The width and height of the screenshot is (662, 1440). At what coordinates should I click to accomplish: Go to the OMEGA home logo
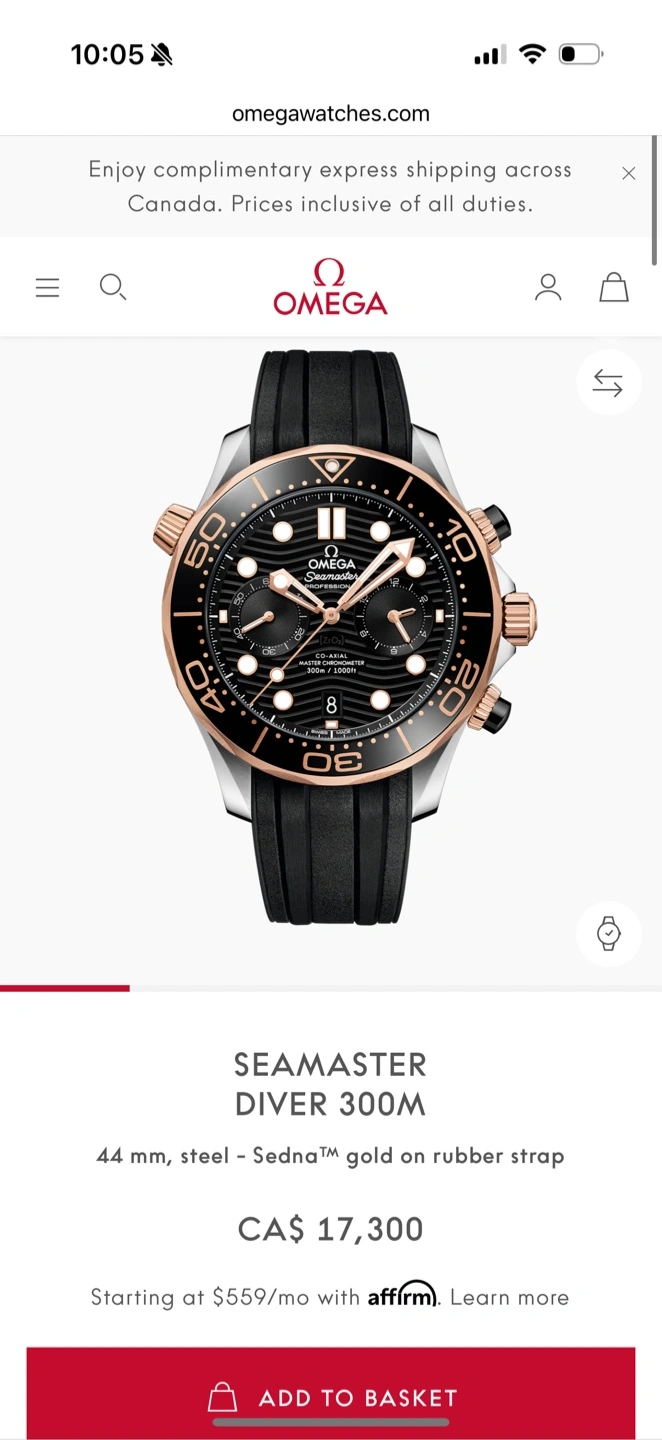pyautogui.click(x=330, y=287)
